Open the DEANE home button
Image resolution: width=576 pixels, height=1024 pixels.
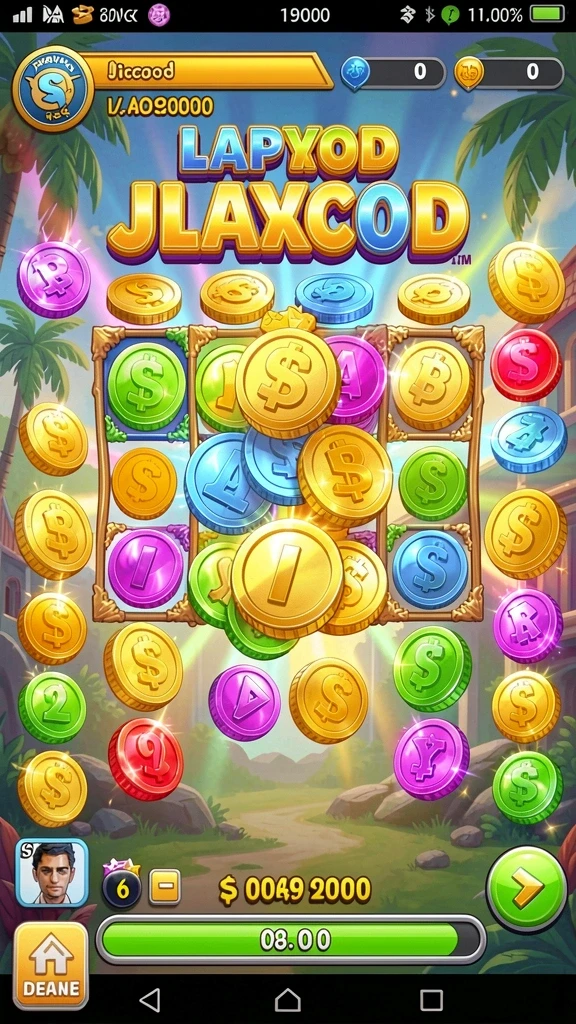51,963
